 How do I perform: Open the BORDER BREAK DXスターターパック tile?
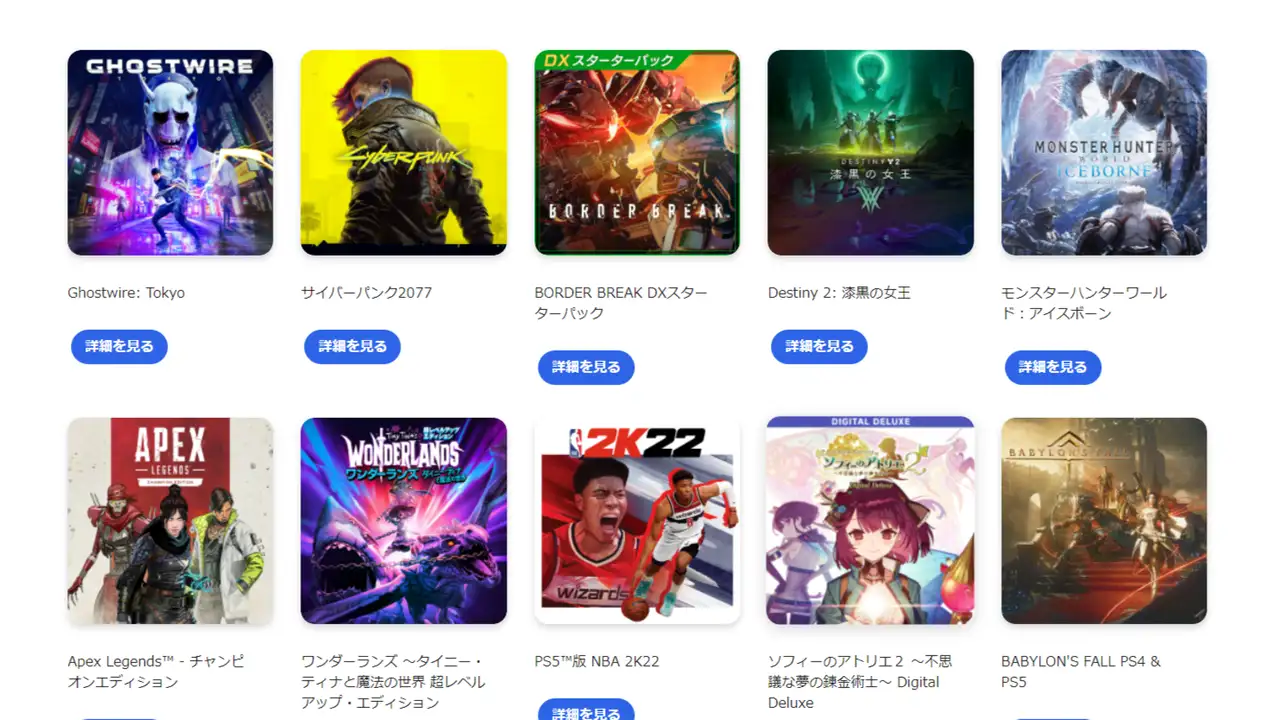637,152
